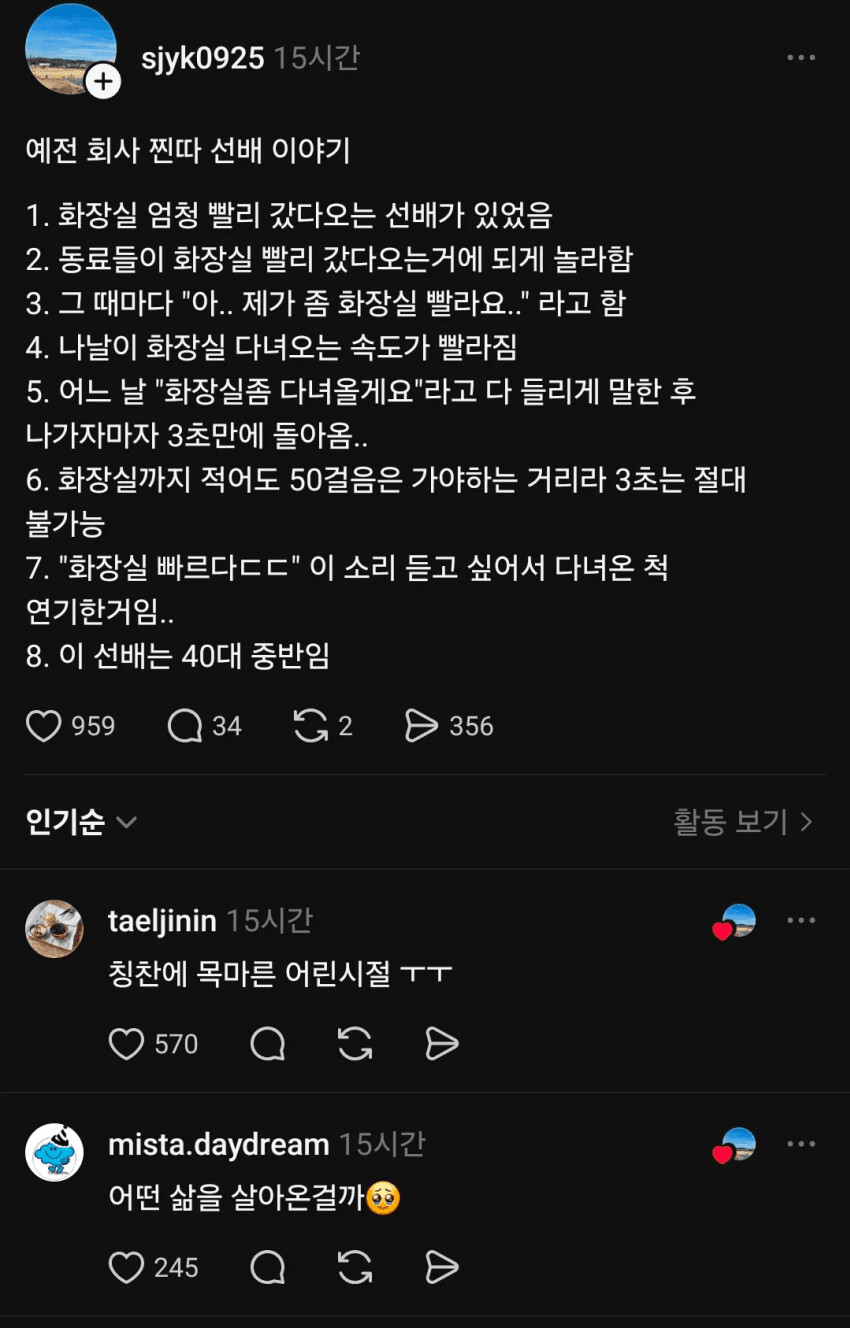Image resolution: width=850 pixels, height=1328 pixels.
Task: Open the 34 replies comment icon
Action: [185, 726]
